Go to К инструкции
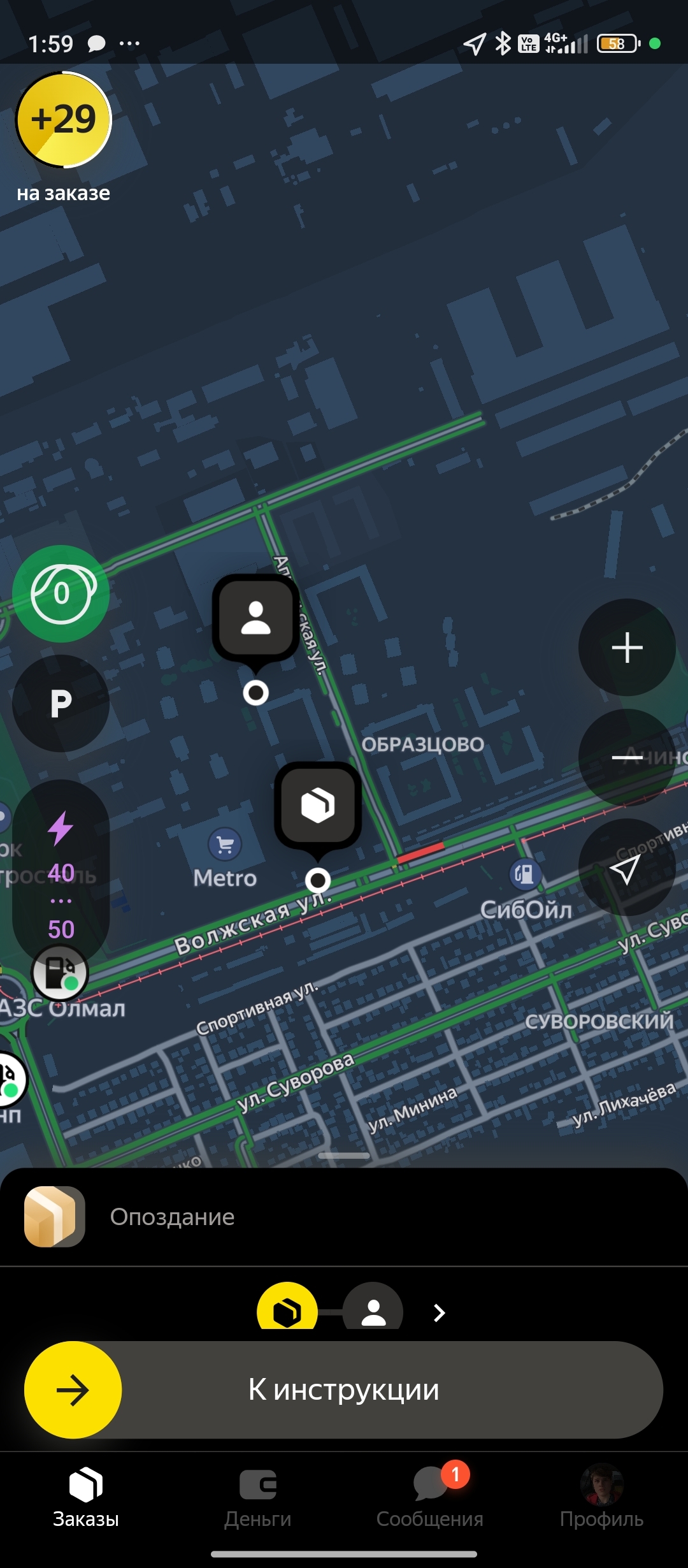This screenshot has height=1568, width=688. [x=344, y=1390]
